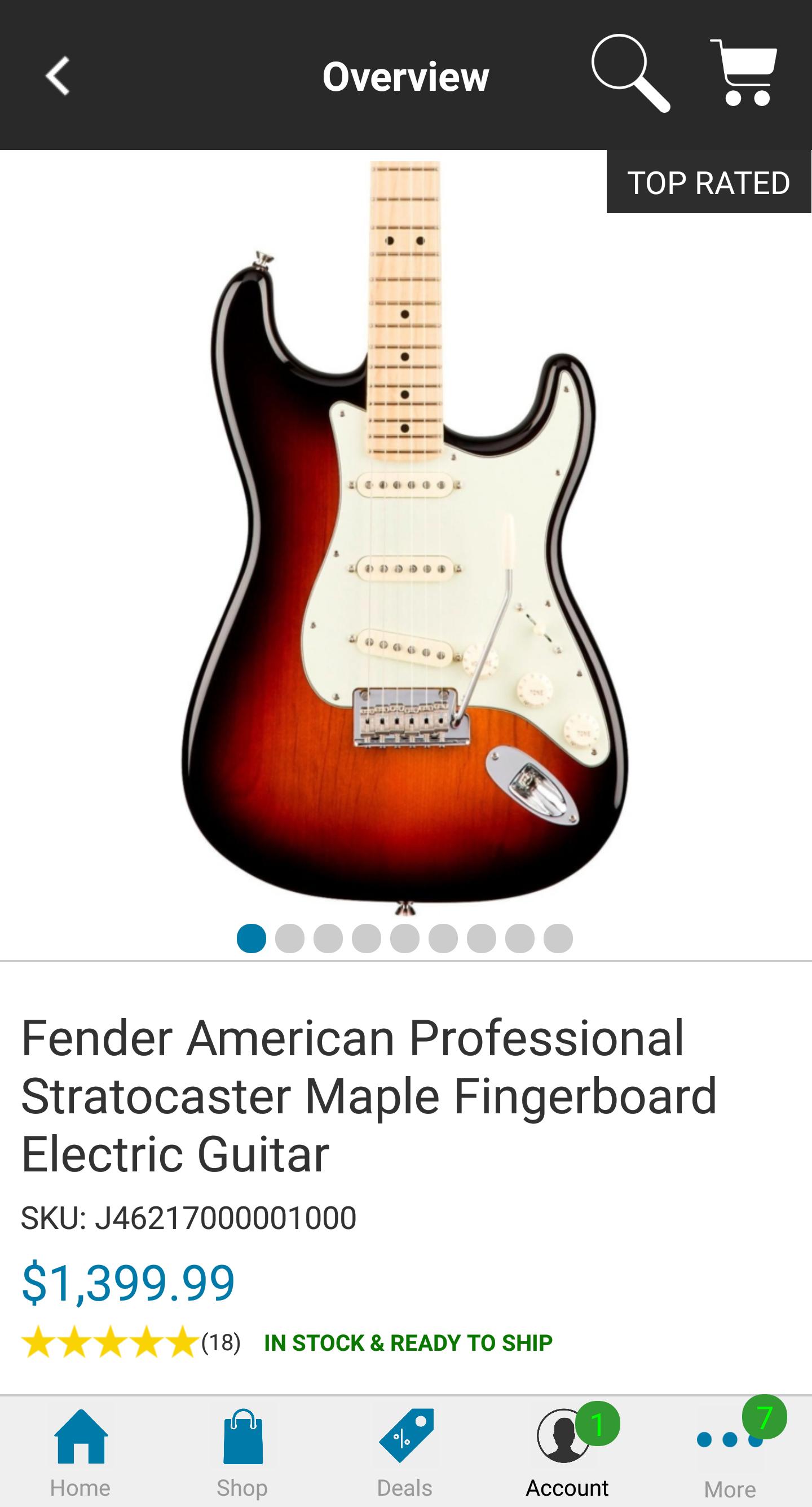Screen dimensions: 812x1507
Task: Open the Deals tab
Action: pyautogui.click(x=405, y=1453)
